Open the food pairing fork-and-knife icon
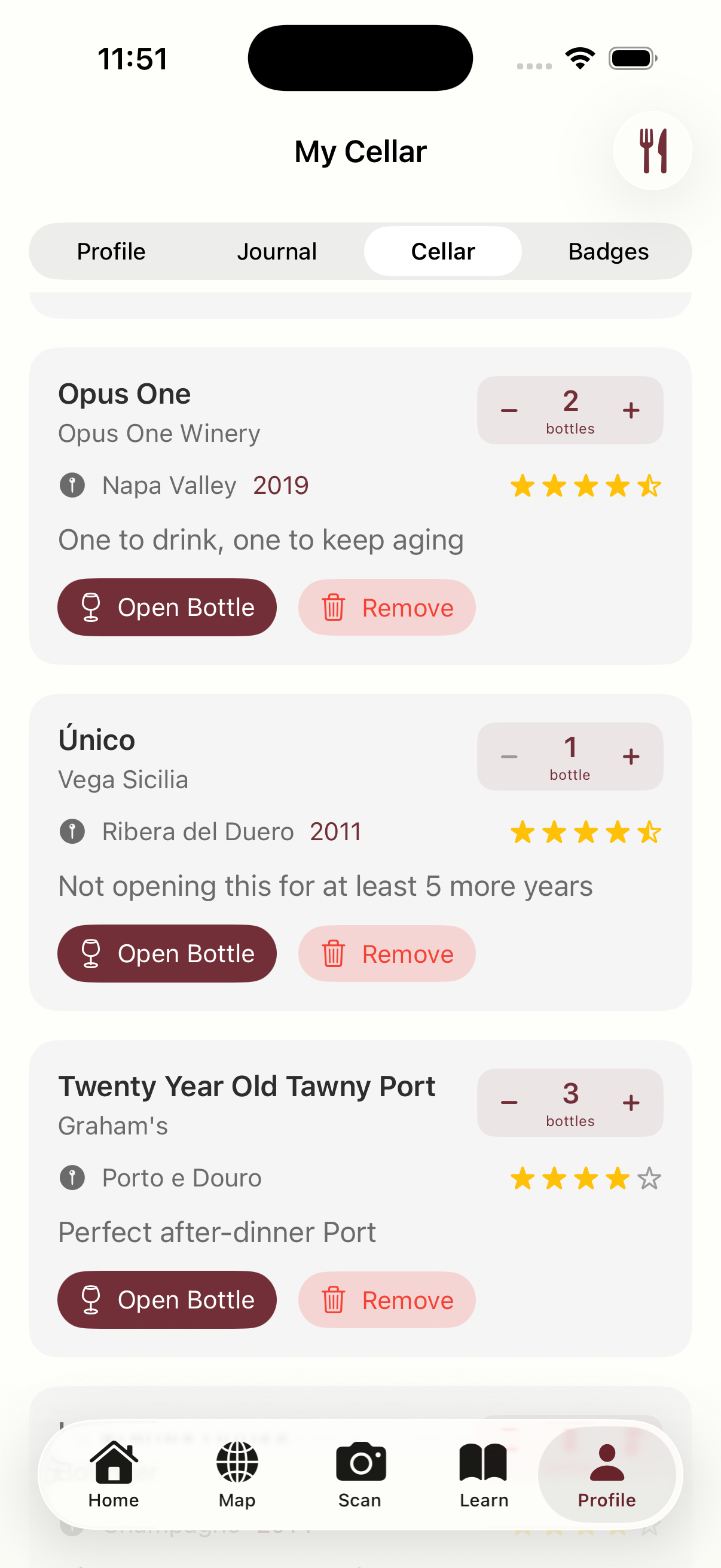Viewport: 721px width, 1568px height. [652, 150]
